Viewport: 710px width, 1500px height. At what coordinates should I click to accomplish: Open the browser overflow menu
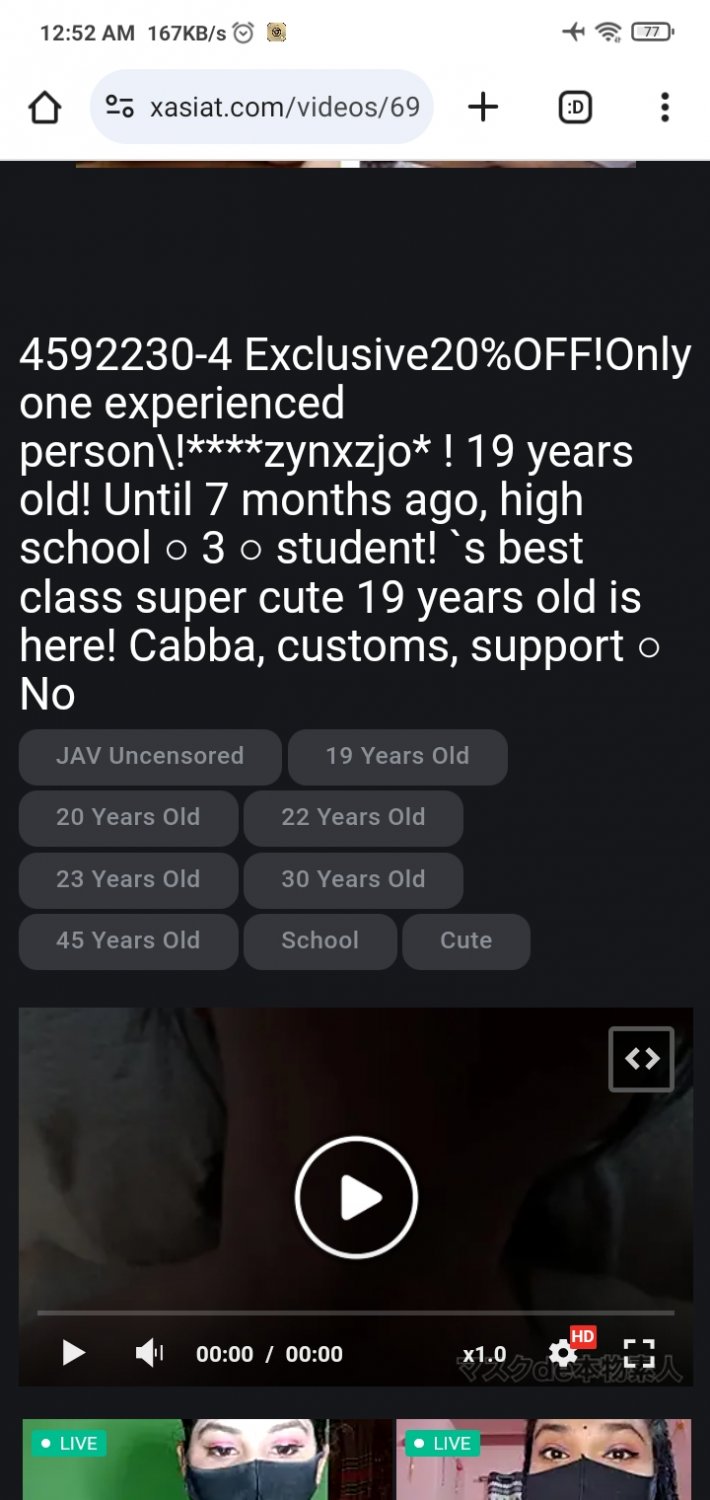[664, 108]
